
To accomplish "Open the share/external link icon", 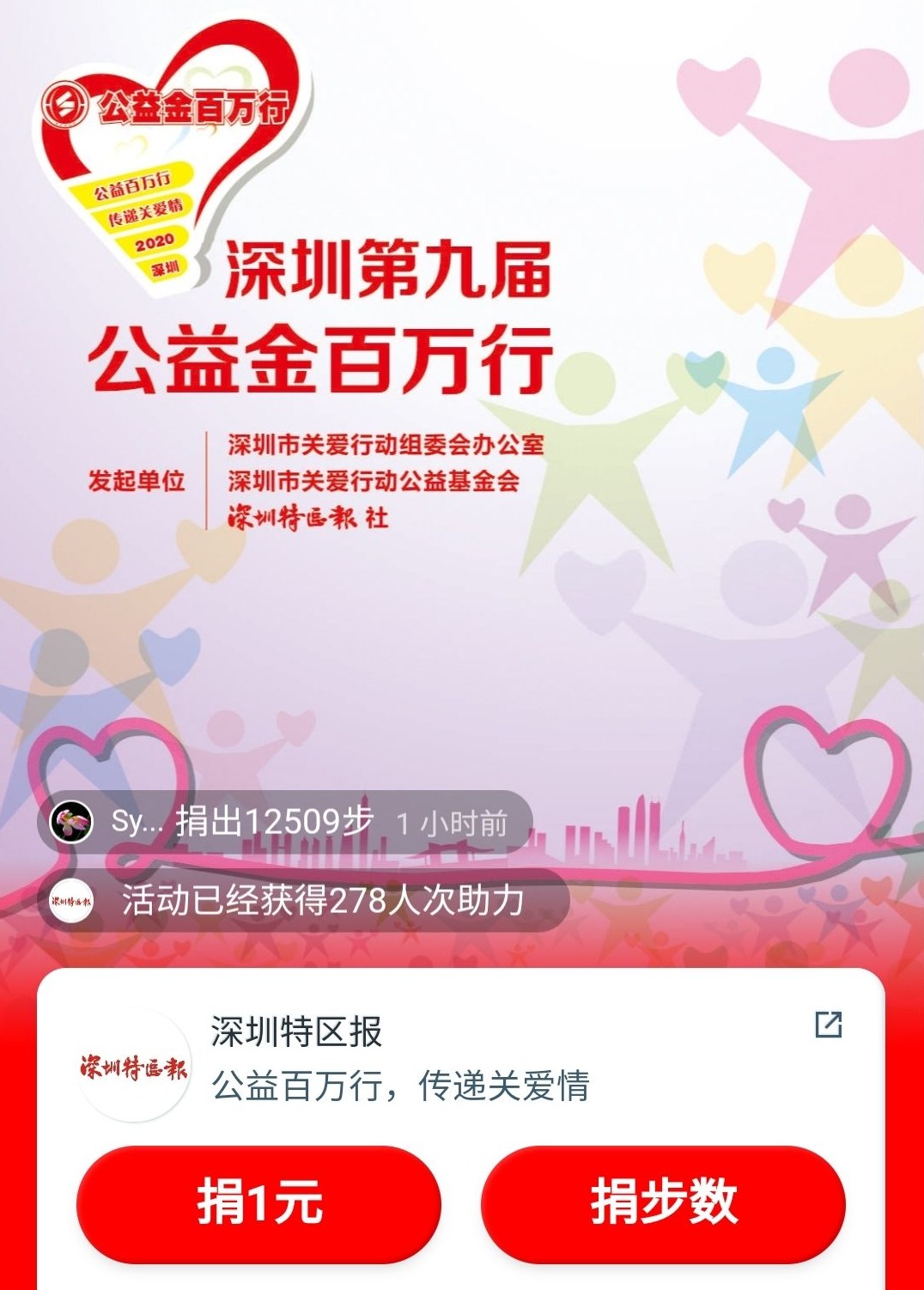I will point(828,1024).
